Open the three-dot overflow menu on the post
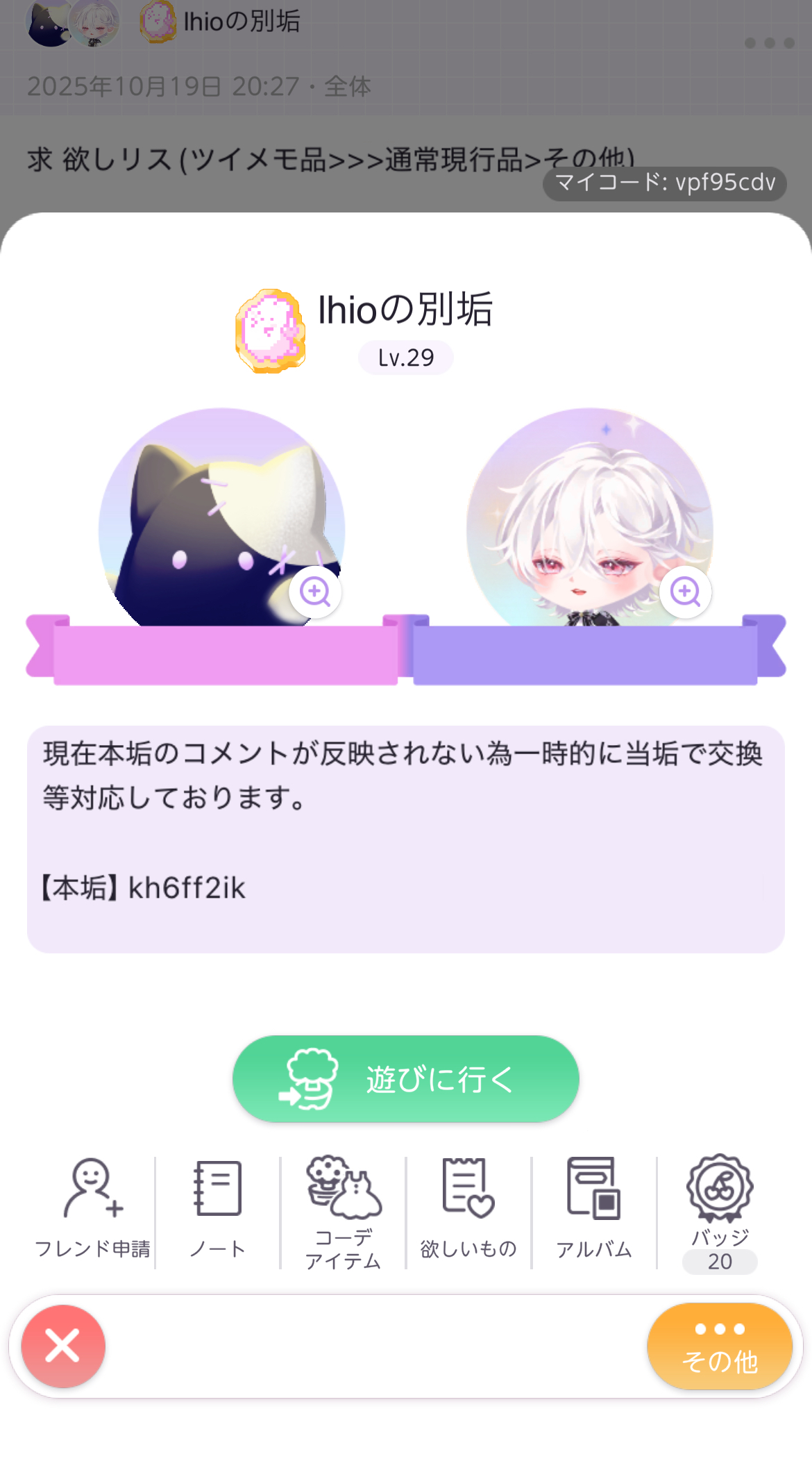The image size is (812, 1479). (769, 43)
